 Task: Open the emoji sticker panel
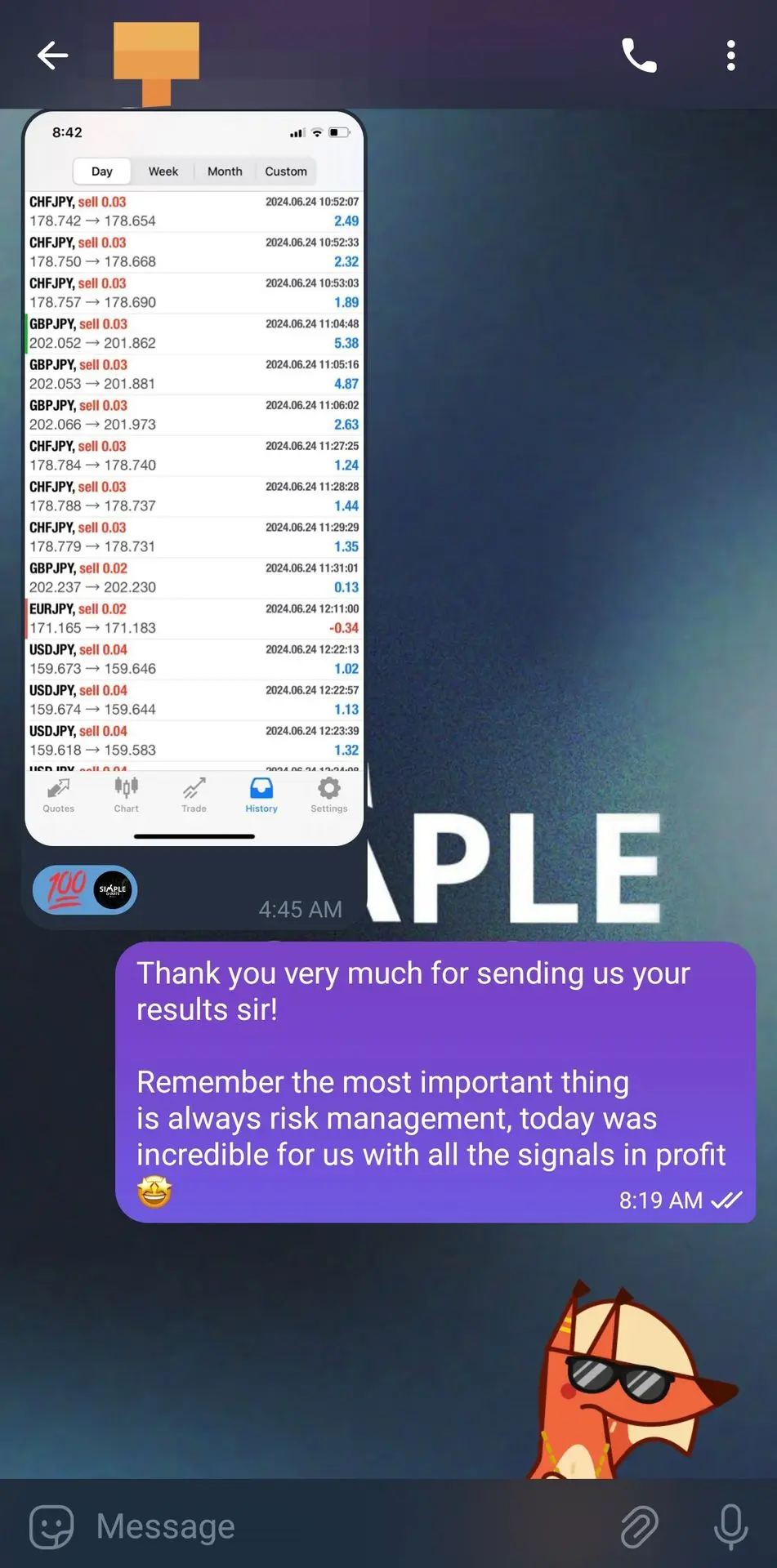(51, 1526)
